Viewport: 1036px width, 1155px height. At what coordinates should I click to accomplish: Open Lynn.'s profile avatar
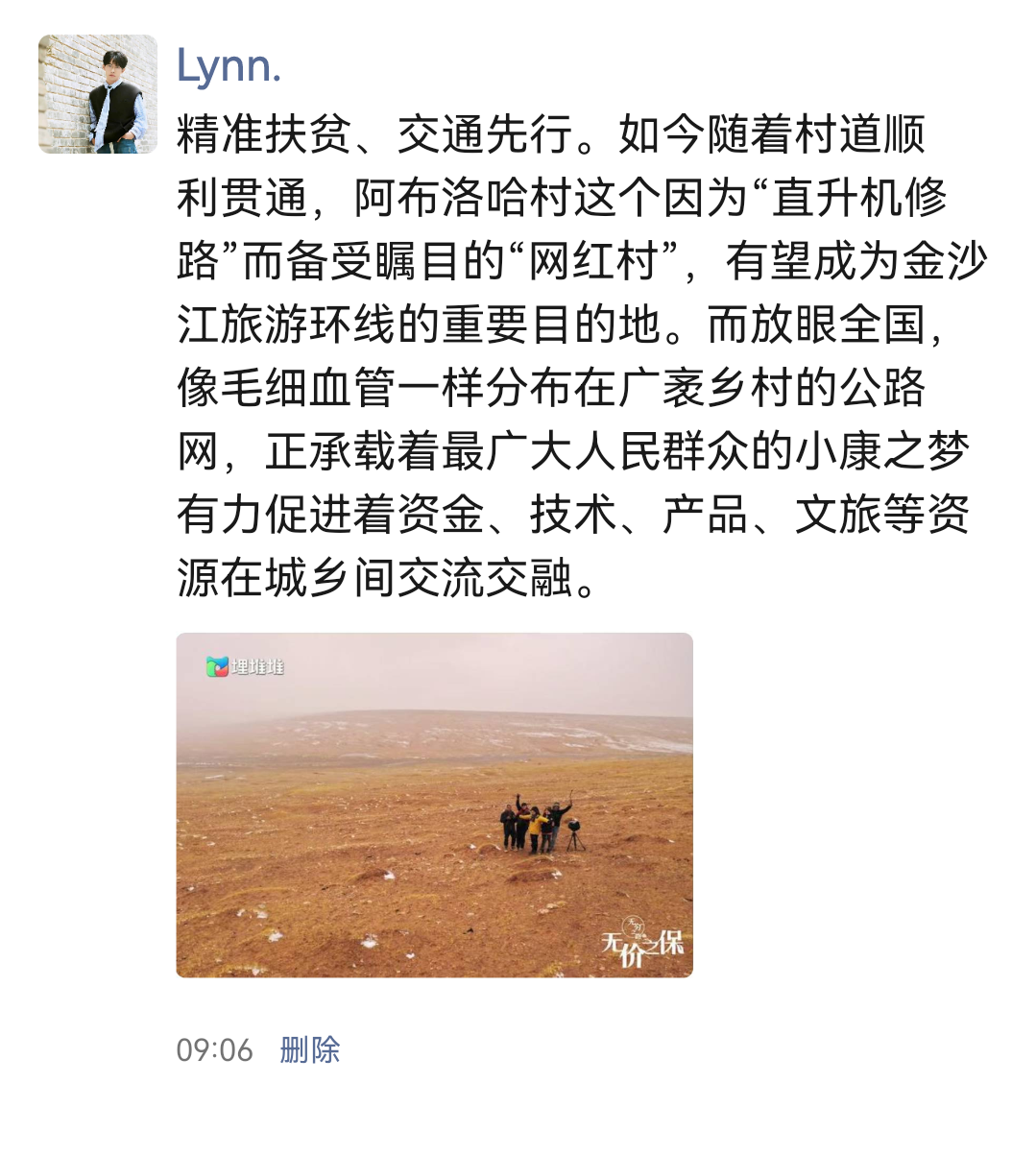click(97, 94)
